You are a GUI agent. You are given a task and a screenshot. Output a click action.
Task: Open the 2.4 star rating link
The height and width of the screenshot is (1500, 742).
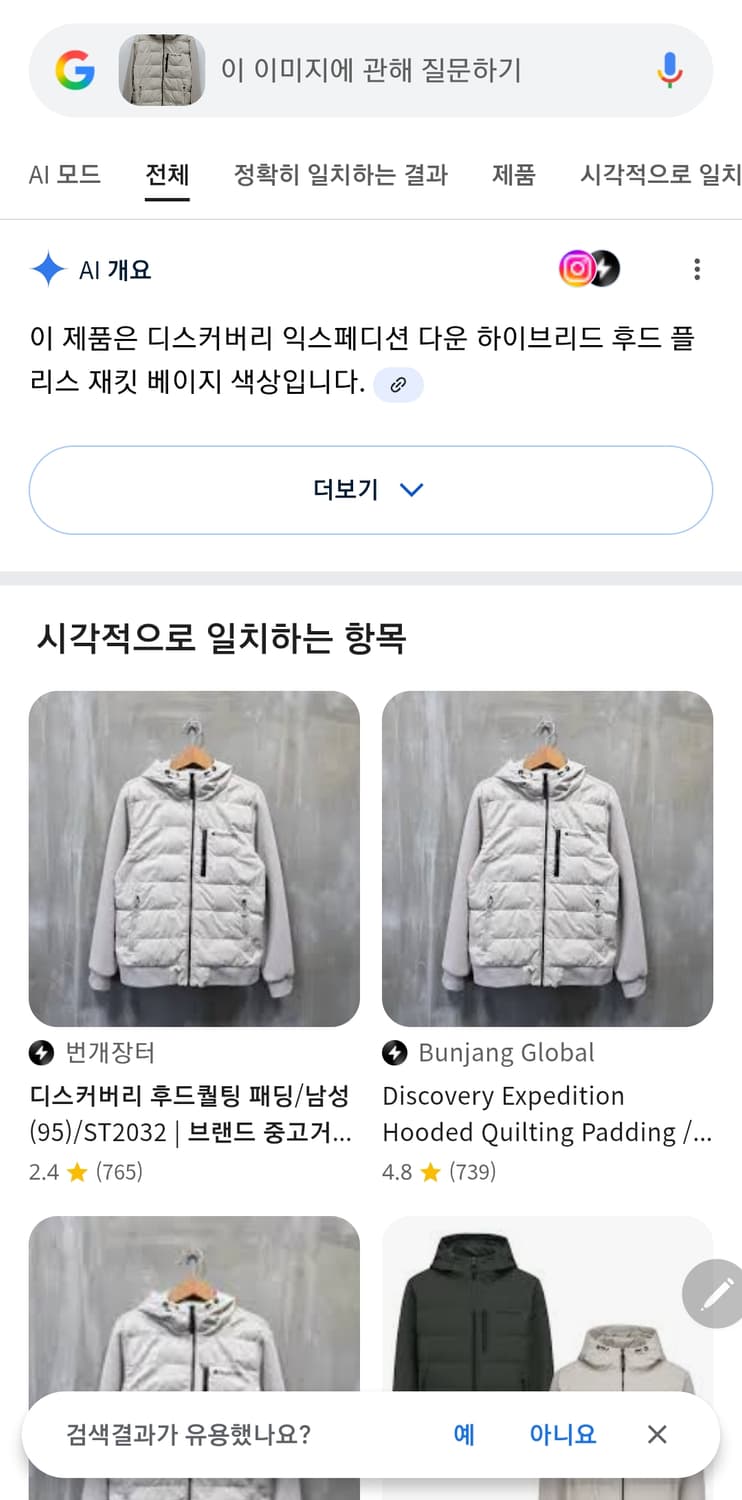[72, 1171]
